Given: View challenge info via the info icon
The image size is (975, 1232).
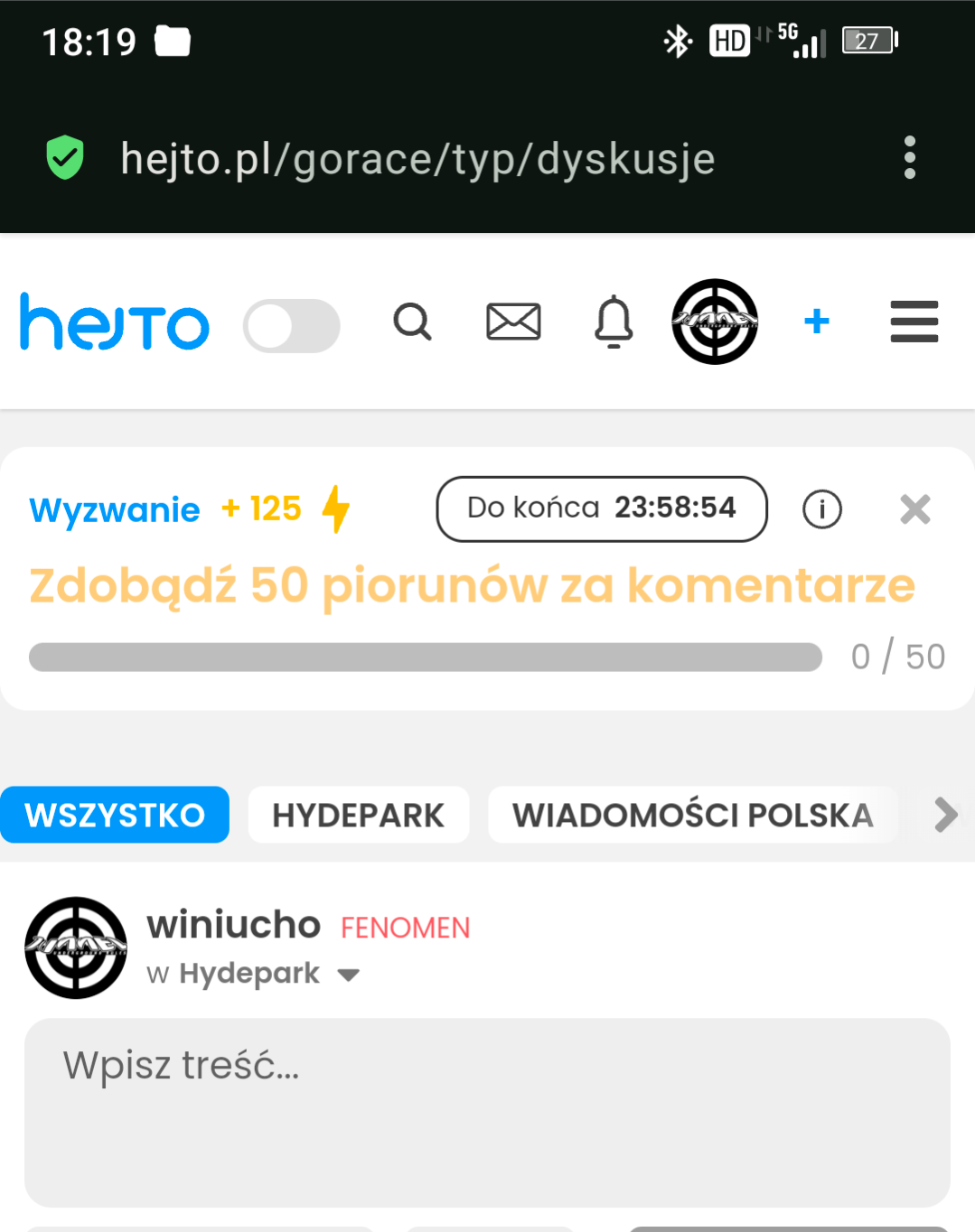Looking at the screenshot, I should 821,509.
